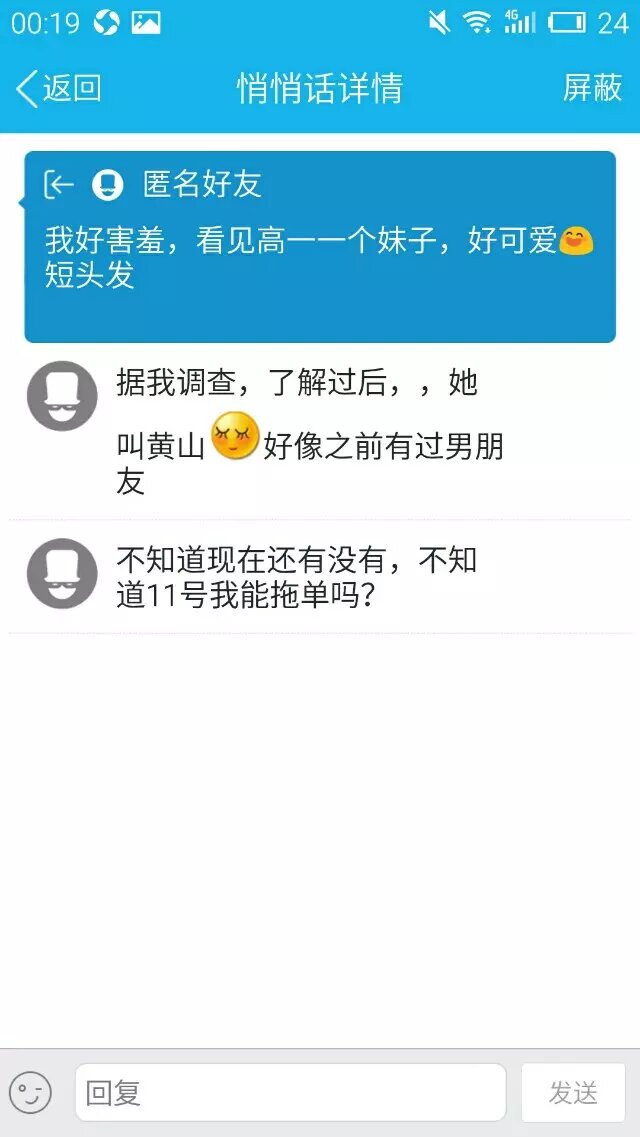Go back with the 返回 button
The width and height of the screenshot is (640, 1137).
click(x=58, y=88)
